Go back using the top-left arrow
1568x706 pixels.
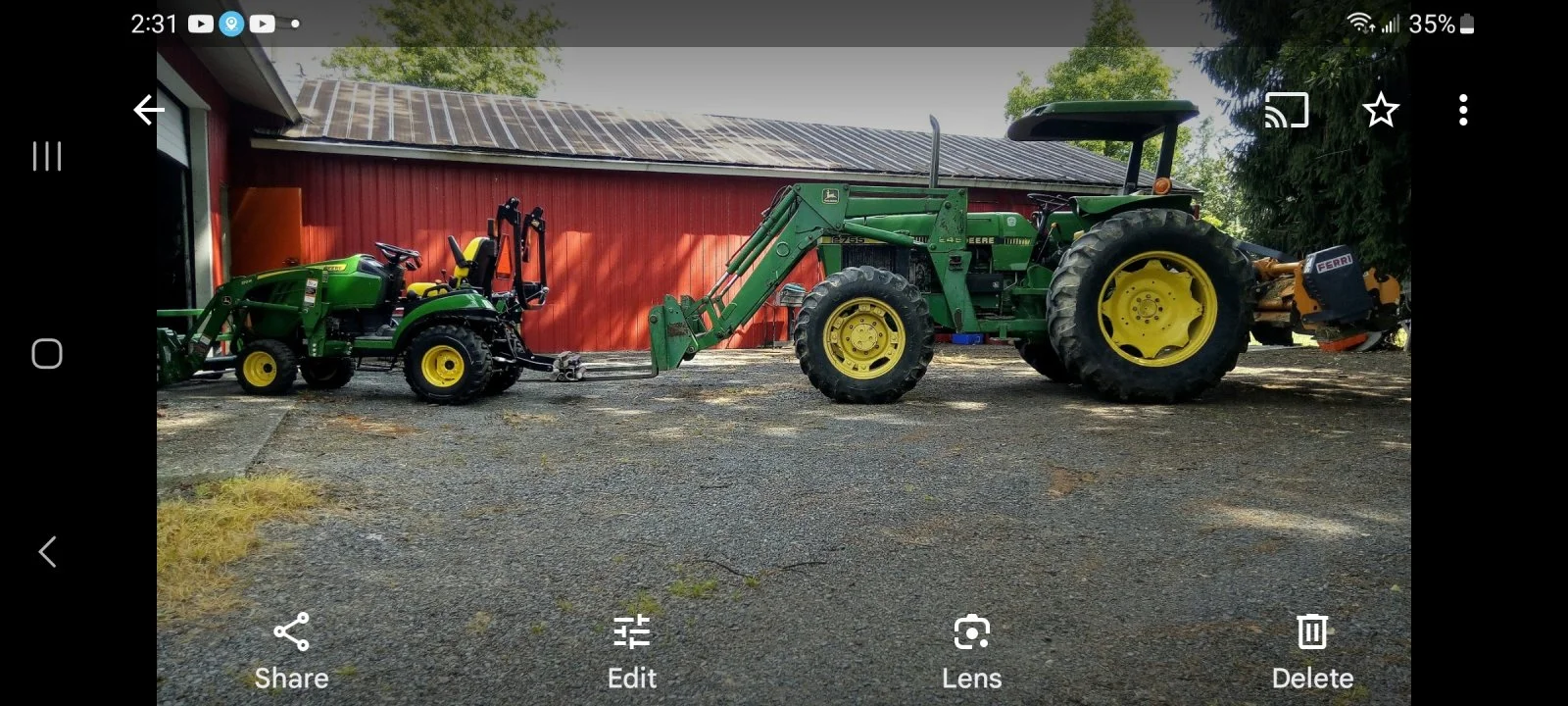pos(149,110)
